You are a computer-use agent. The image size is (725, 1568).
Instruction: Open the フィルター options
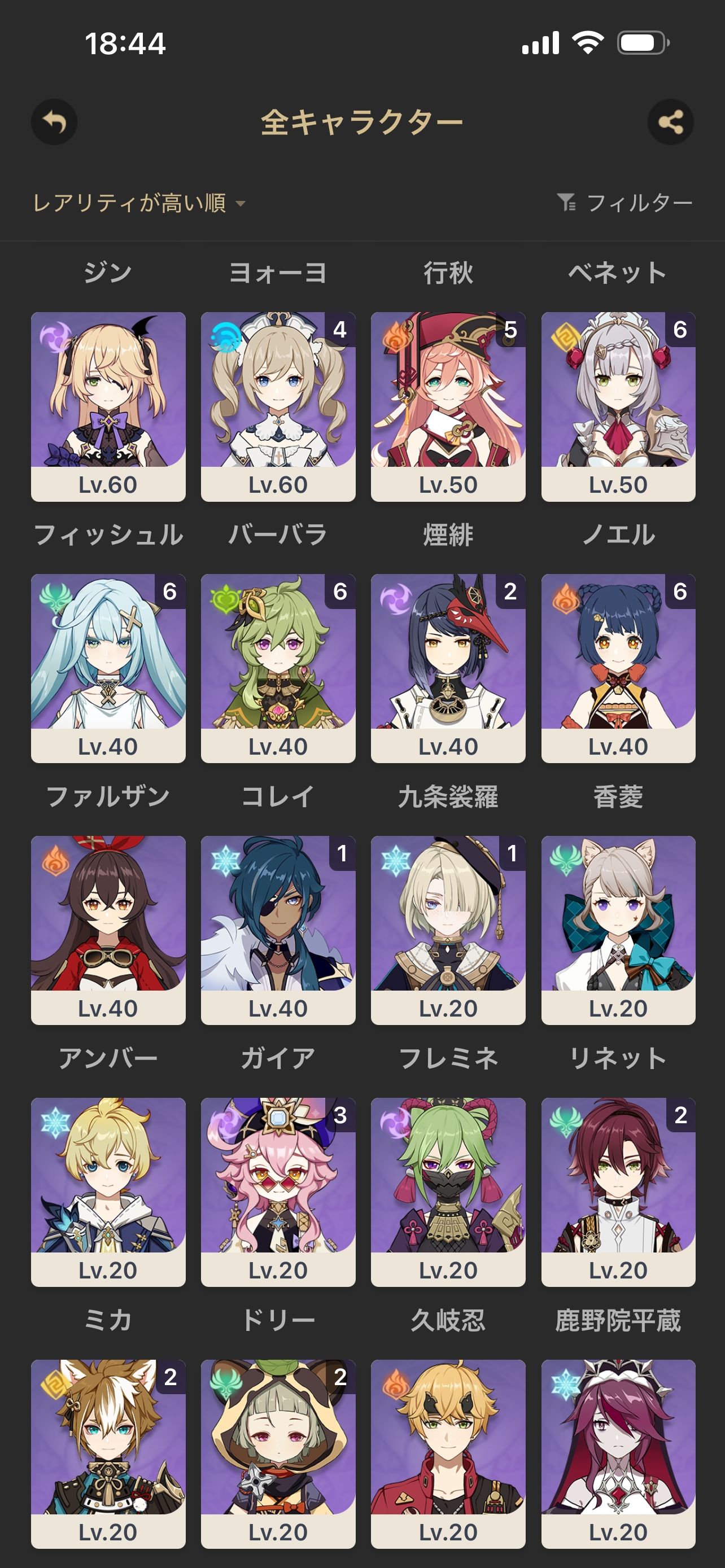[624, 203]
